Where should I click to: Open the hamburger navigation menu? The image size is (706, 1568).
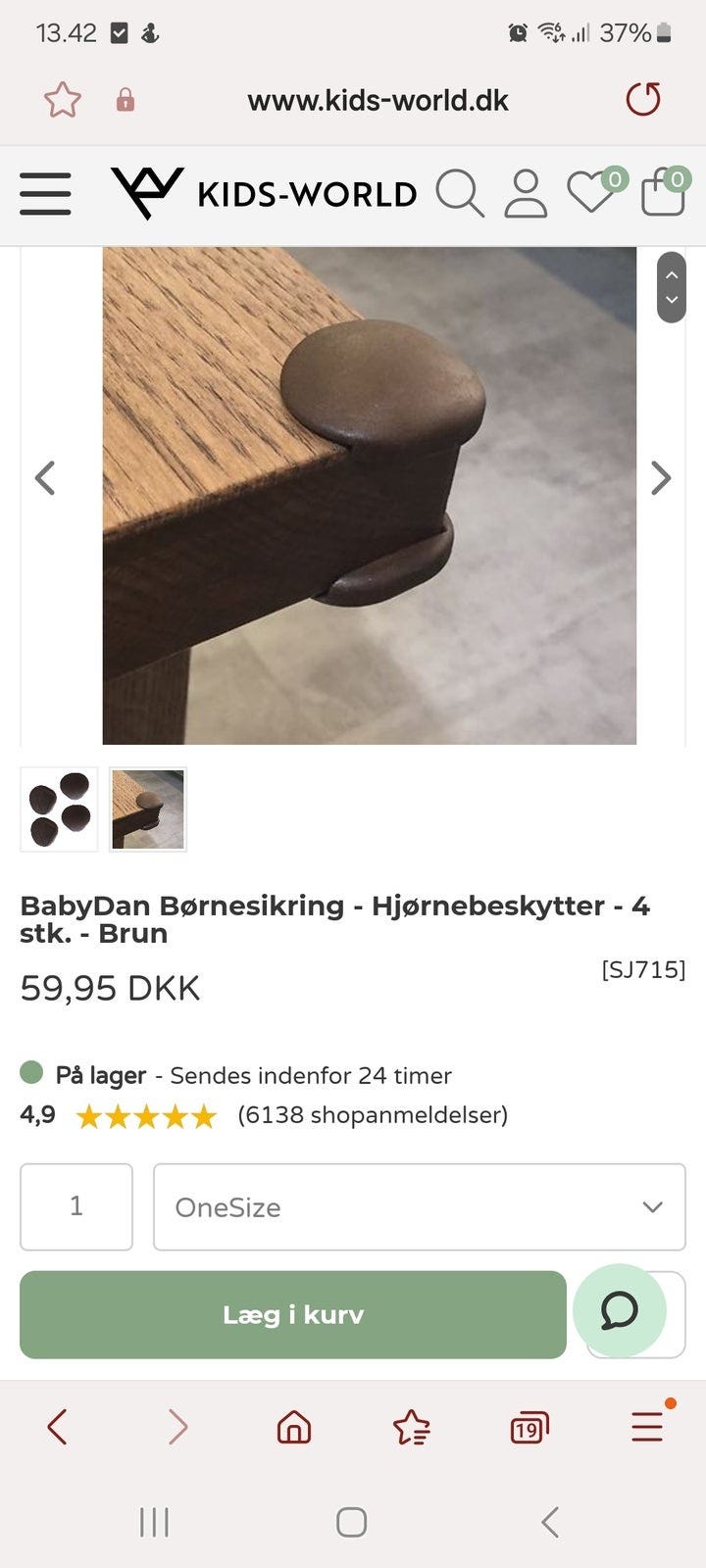tap(45, 193)
